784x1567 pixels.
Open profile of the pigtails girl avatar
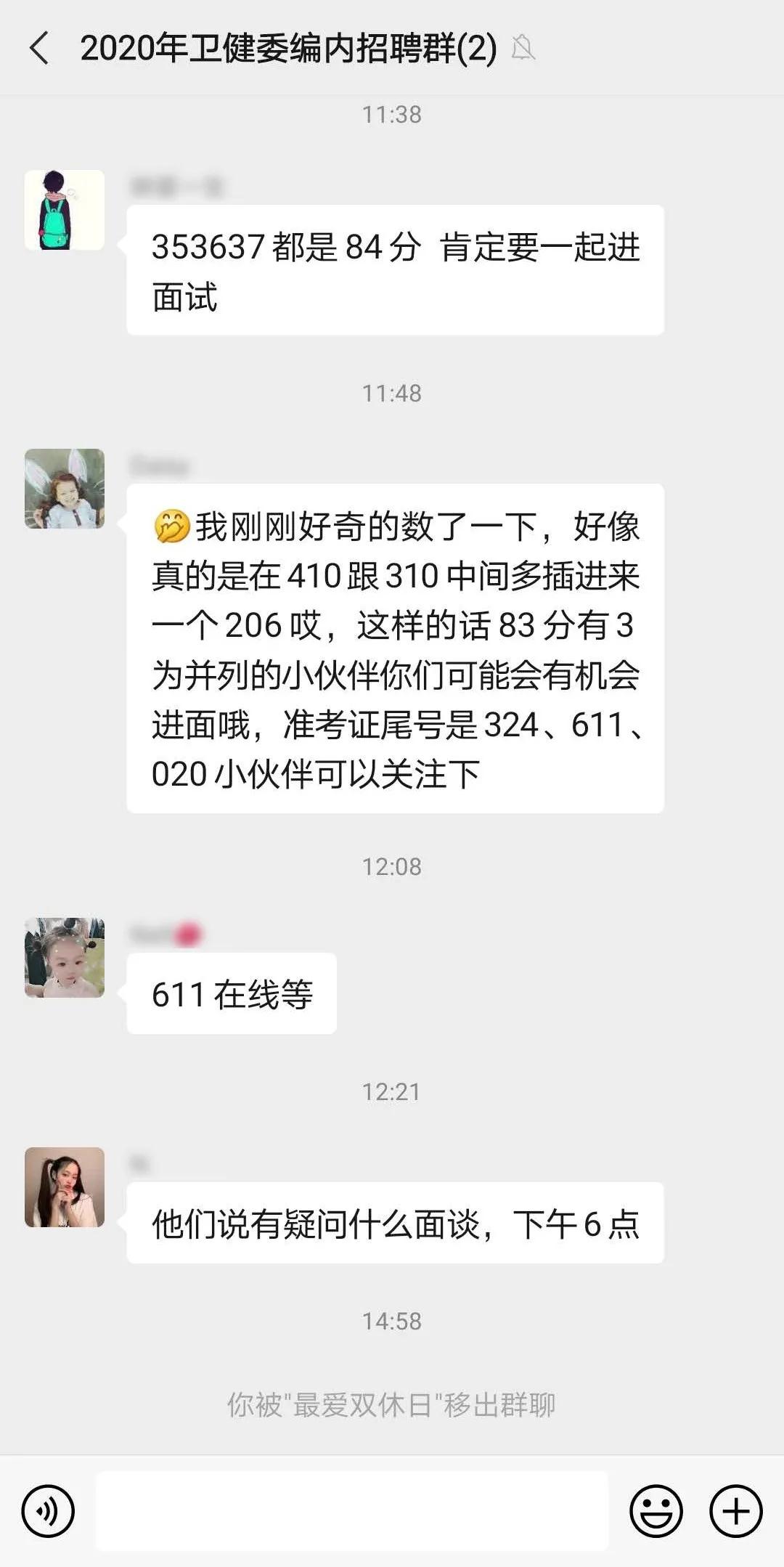tap(65, 1187)
